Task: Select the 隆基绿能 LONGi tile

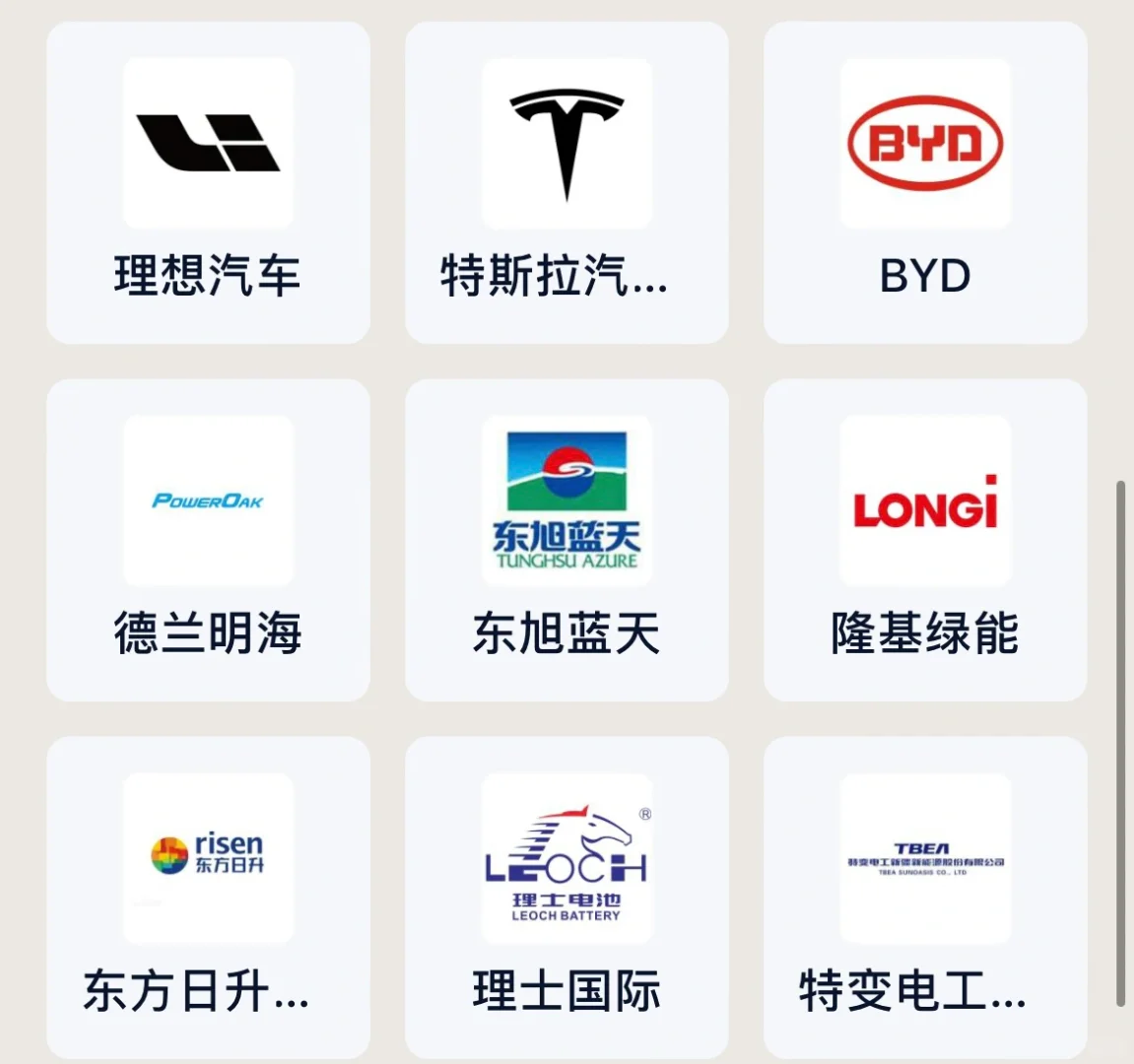Action: [925, 540]
